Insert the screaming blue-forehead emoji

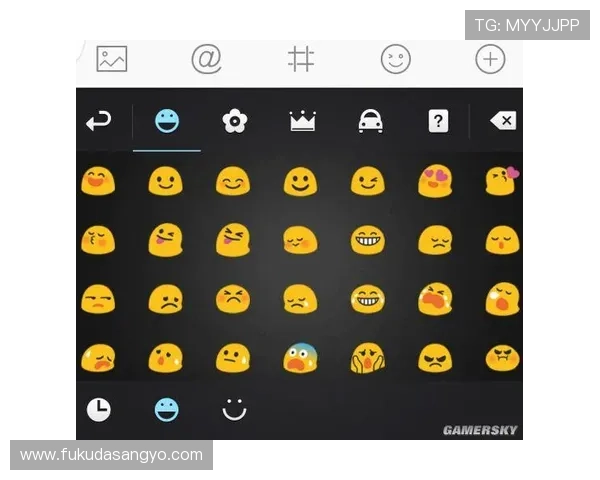point(300,357)
